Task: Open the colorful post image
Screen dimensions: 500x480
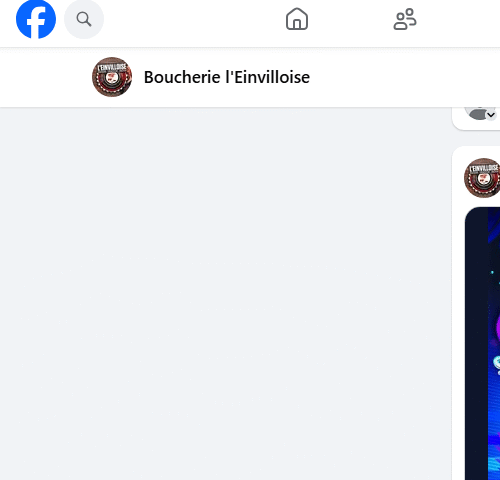Action: [x=482, y=343]
